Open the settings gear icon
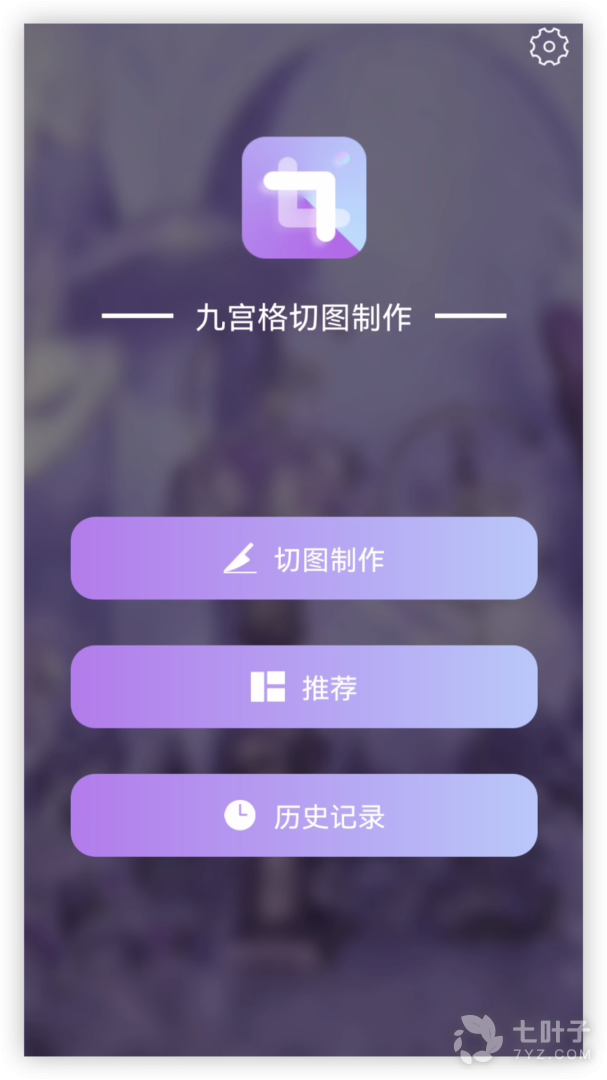Screen dimensions: 607x1080 click(x=549, y=47)
